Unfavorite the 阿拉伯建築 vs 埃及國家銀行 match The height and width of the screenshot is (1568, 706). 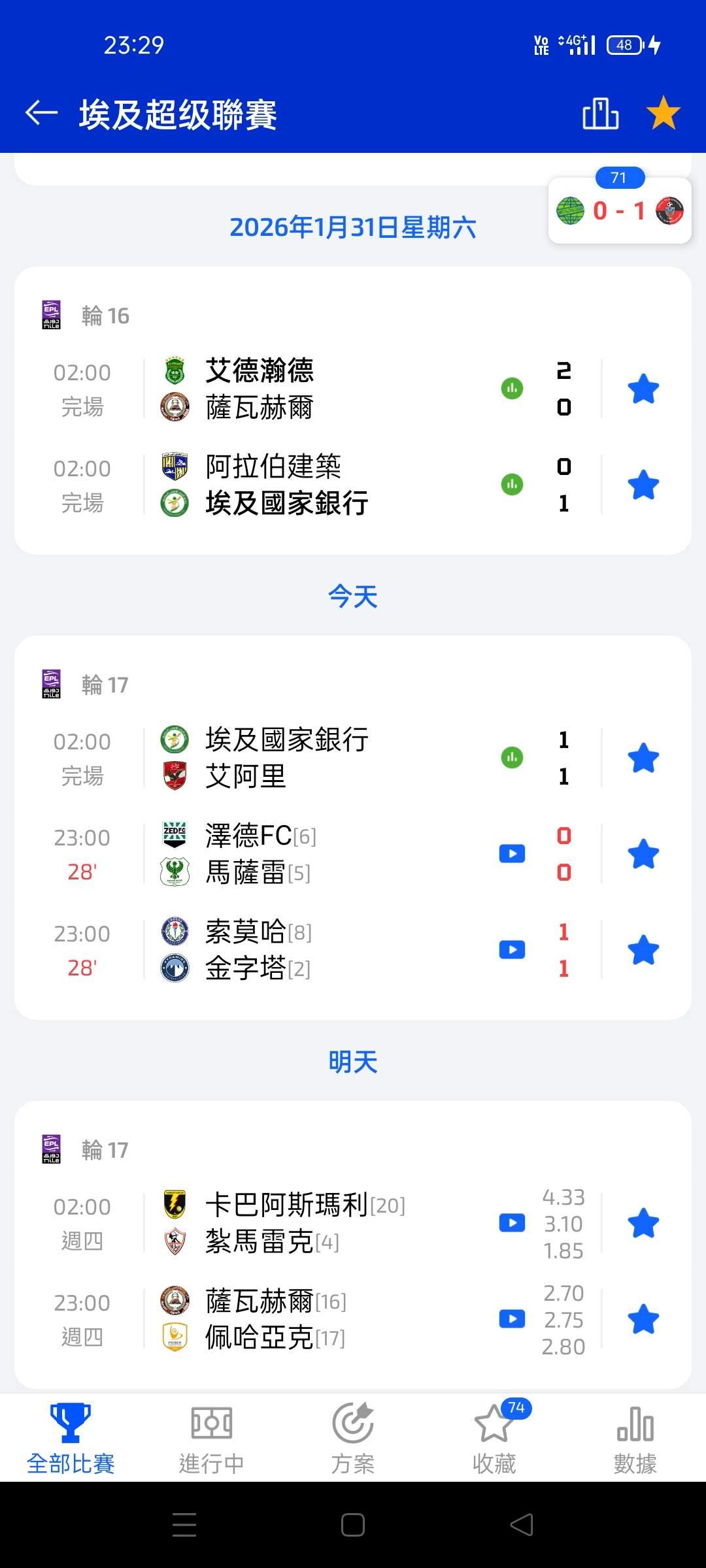tap(643, 485)
